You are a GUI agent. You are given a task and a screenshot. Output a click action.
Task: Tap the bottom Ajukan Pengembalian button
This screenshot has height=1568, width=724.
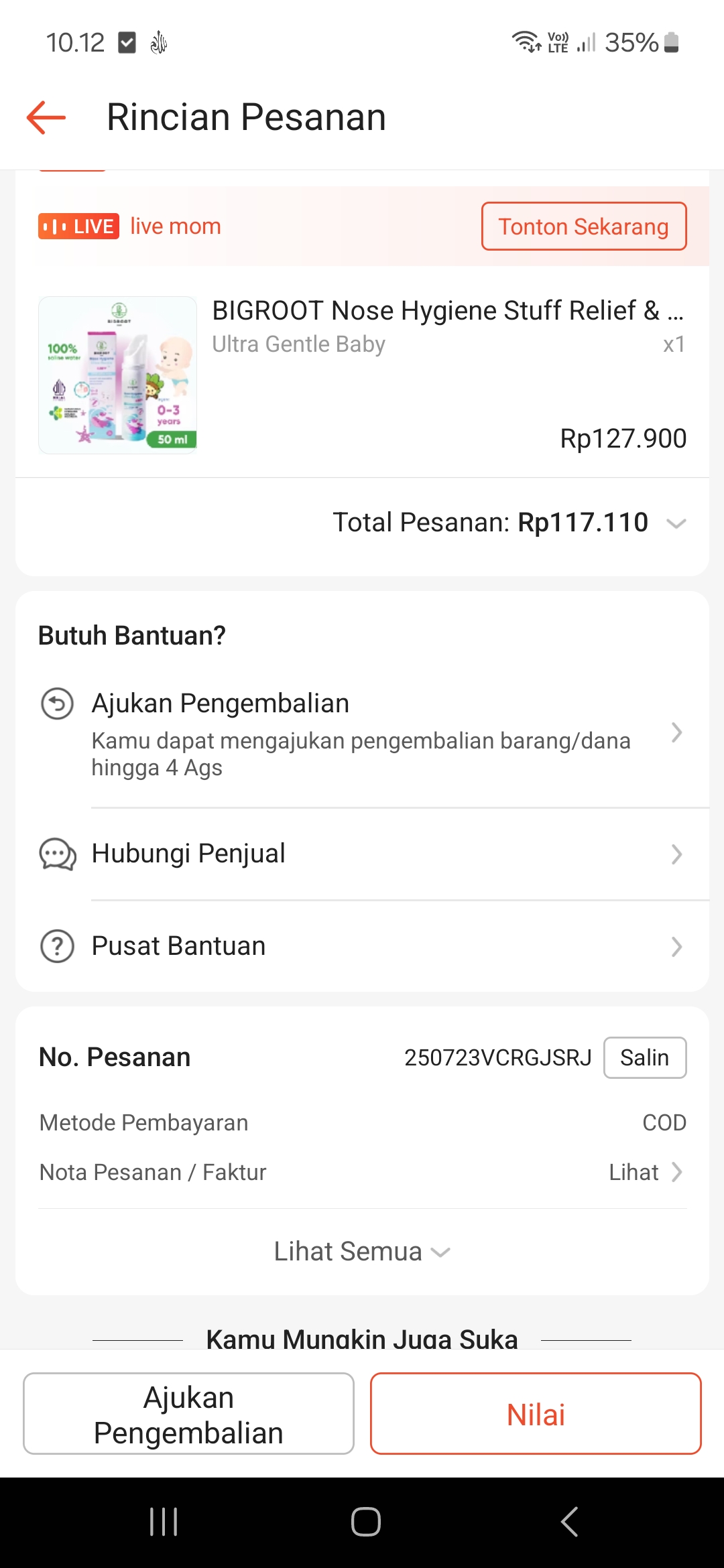(188, 1414)
